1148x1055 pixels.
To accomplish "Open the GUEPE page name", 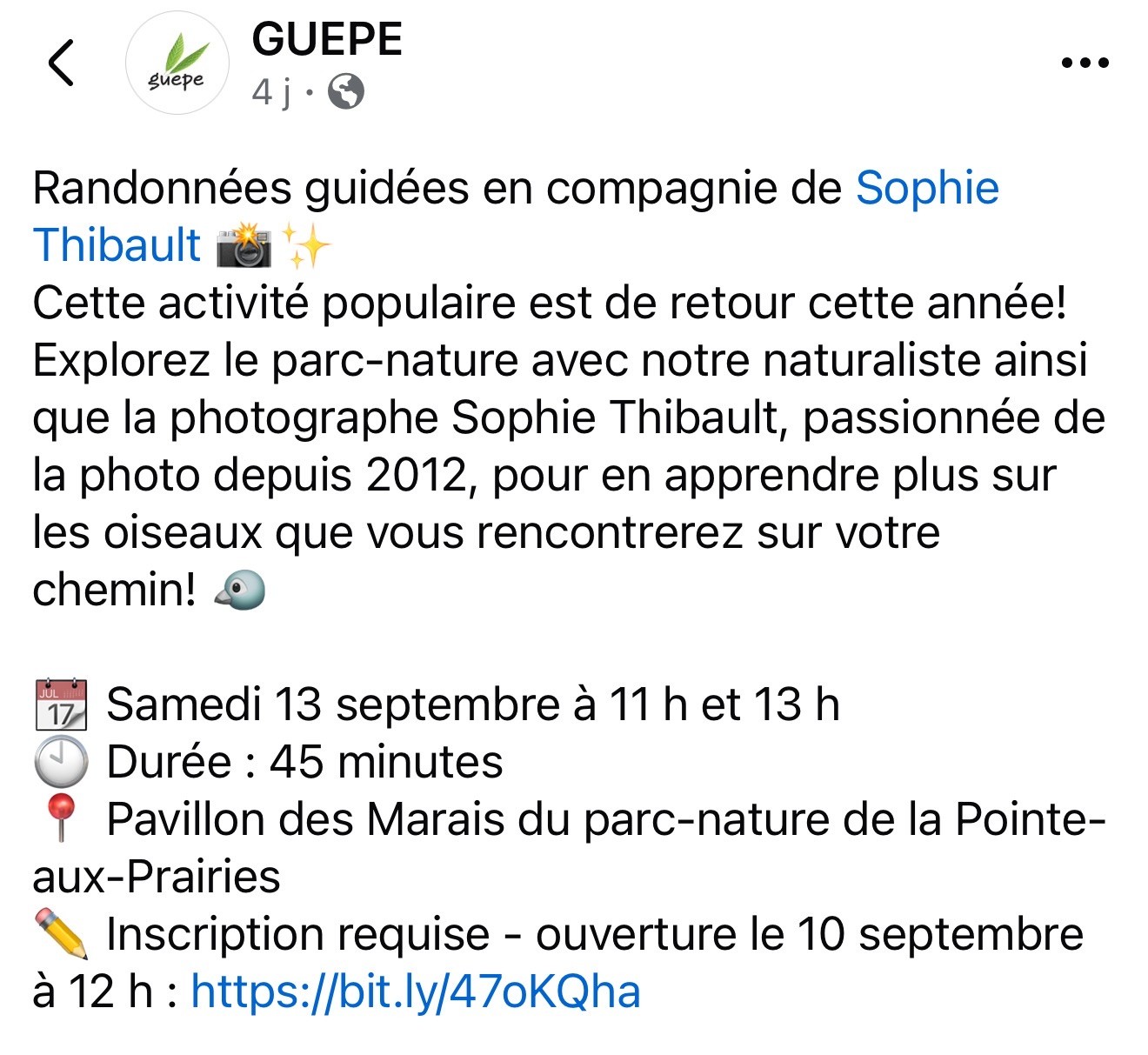I will coord(327,40).
